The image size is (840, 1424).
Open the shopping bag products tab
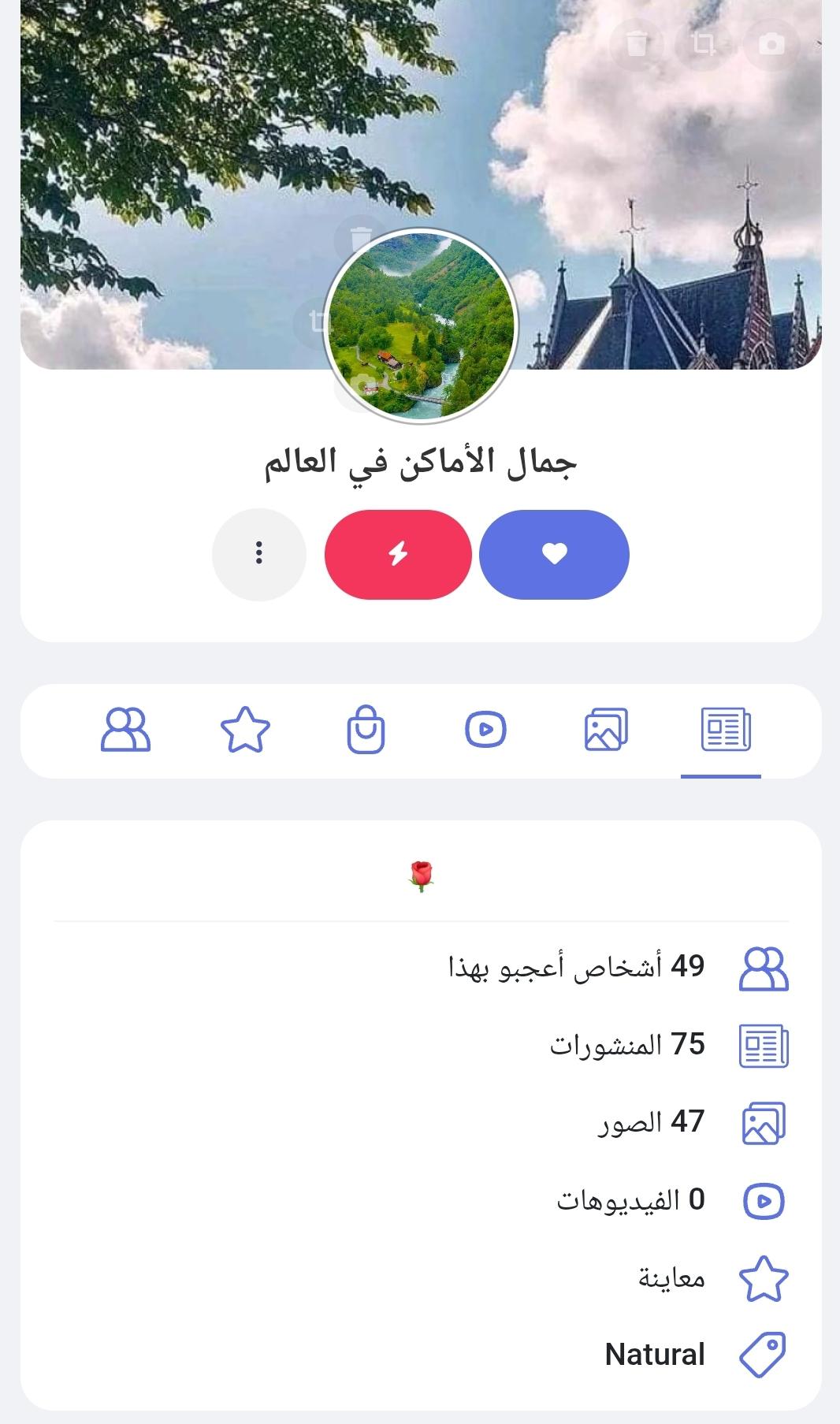point(366,730)
